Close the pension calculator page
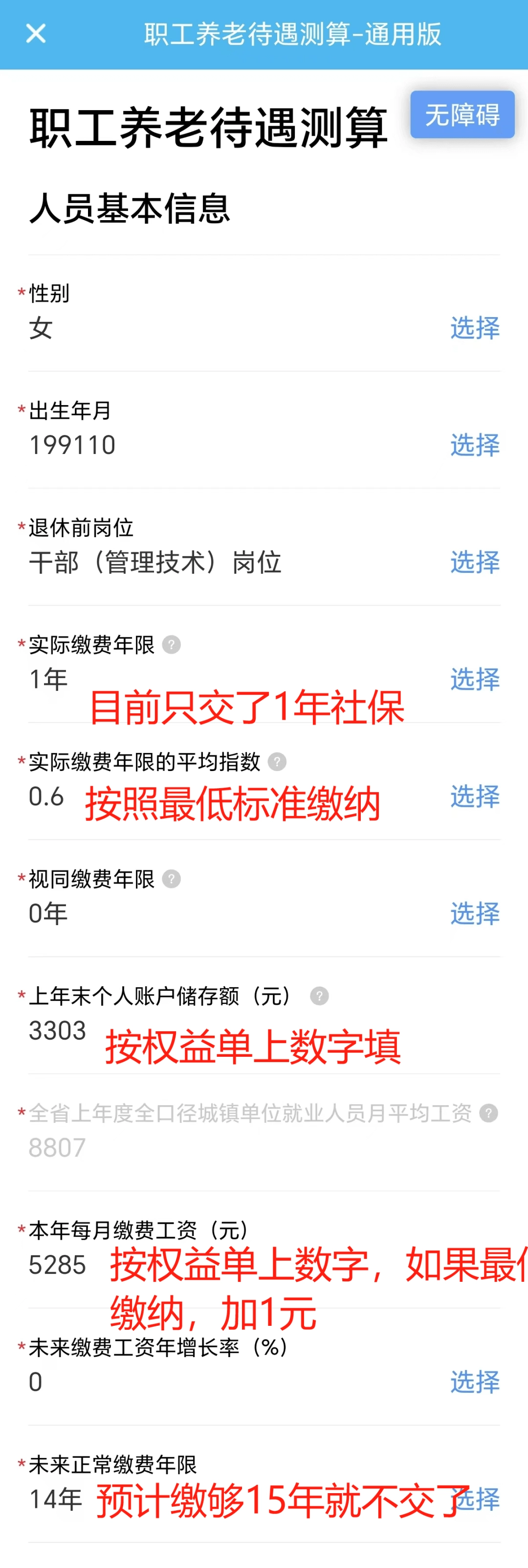 [36, 33]
